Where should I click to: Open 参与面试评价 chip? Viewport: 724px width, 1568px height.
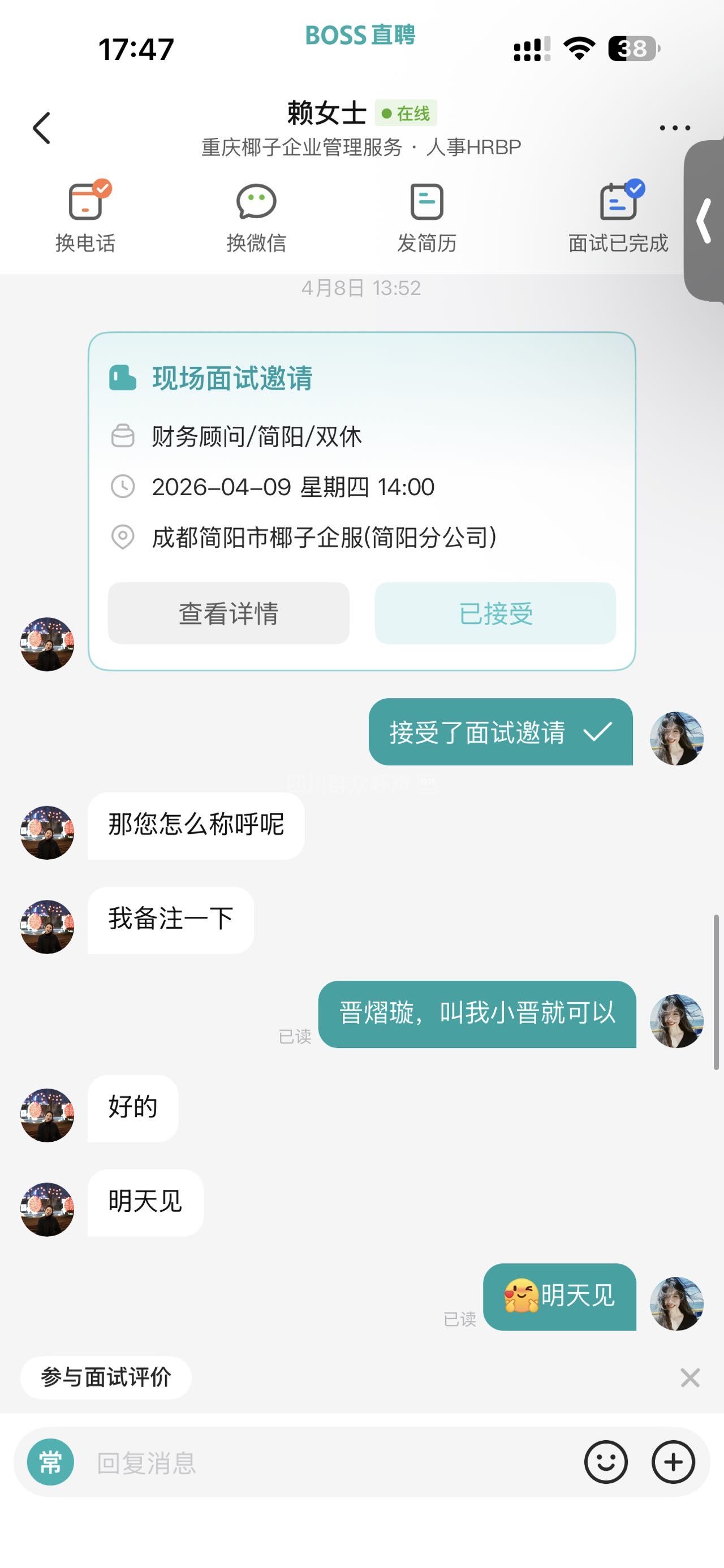coord(106,1377)
